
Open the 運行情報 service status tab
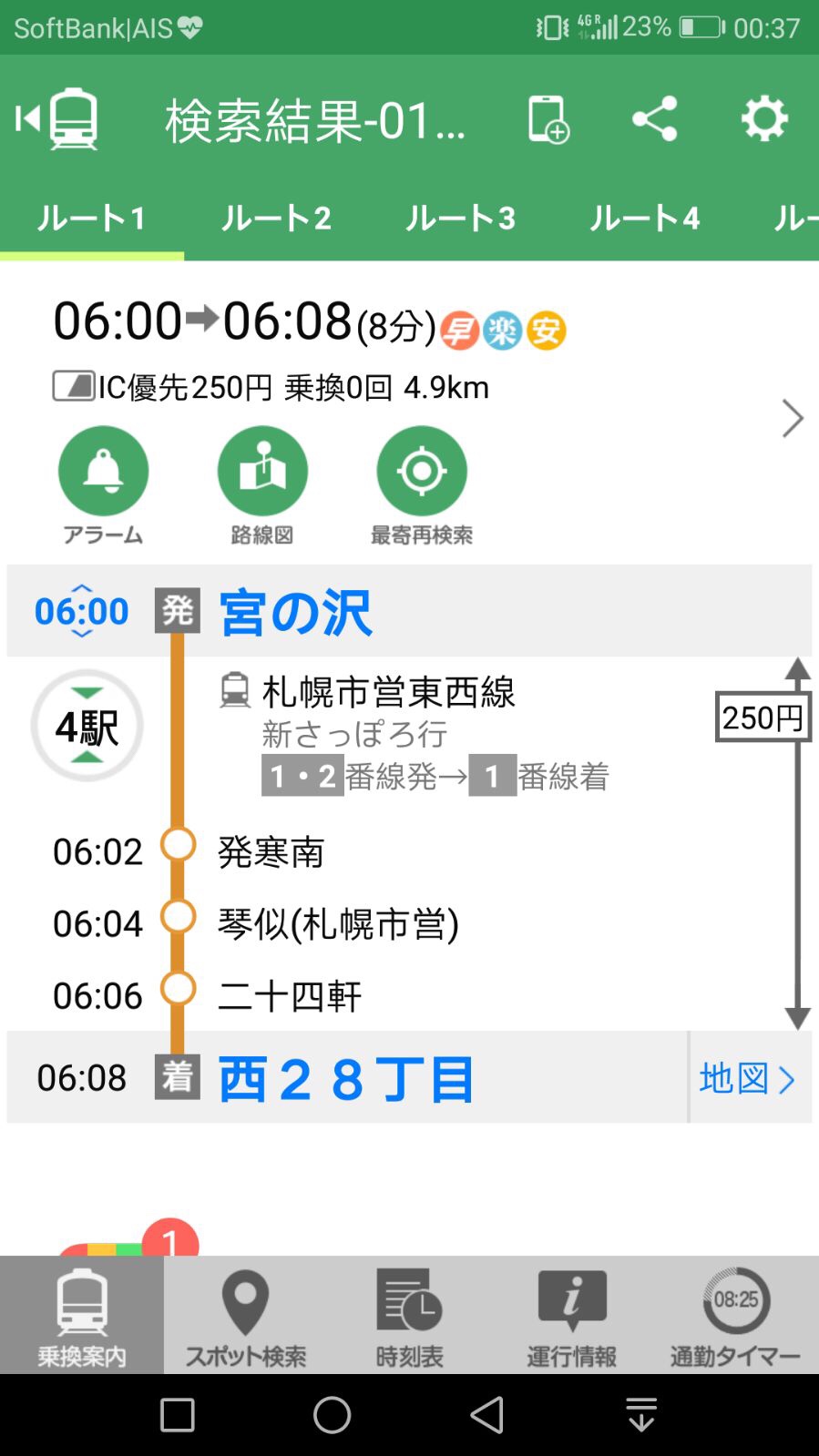tap(572, 1316)
